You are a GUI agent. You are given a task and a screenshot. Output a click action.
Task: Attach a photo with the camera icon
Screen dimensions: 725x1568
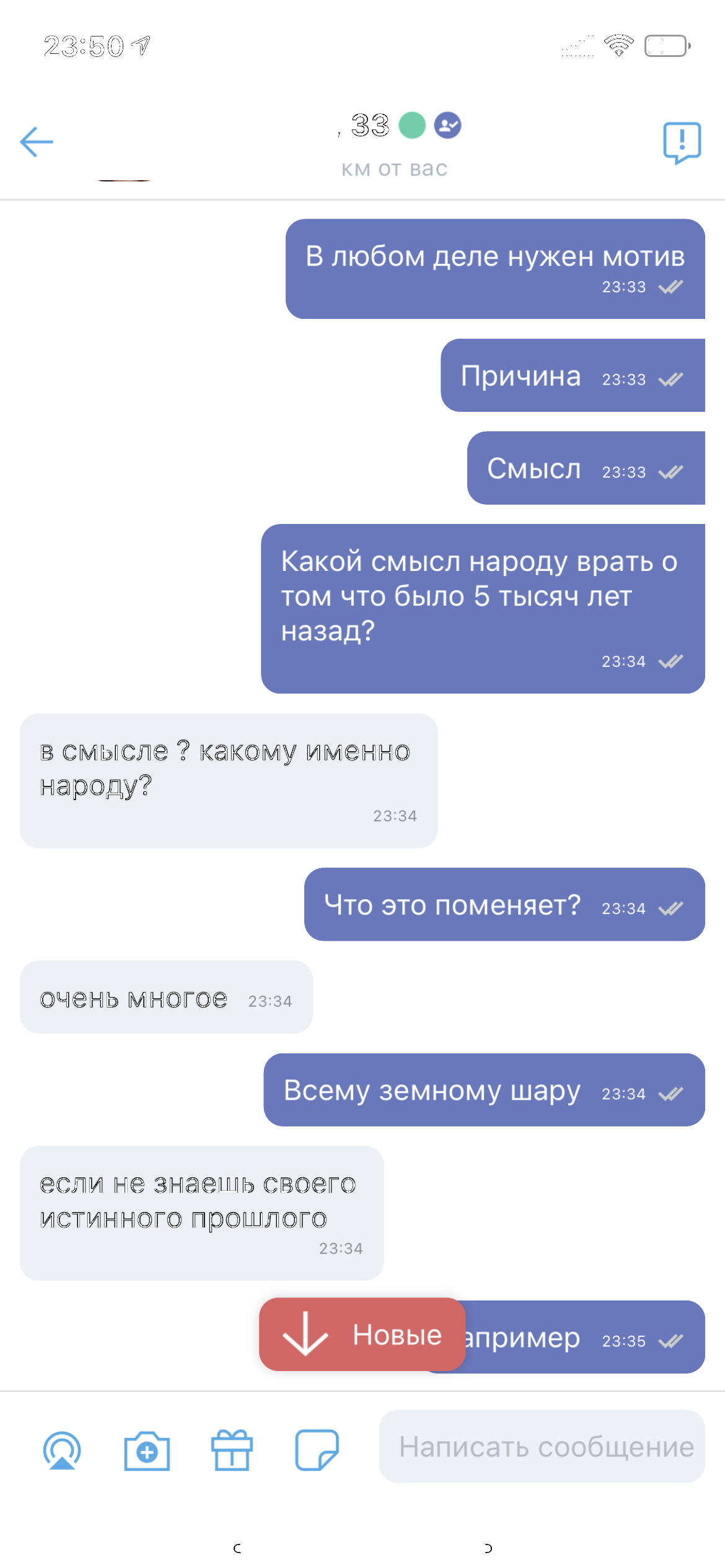147,1450
